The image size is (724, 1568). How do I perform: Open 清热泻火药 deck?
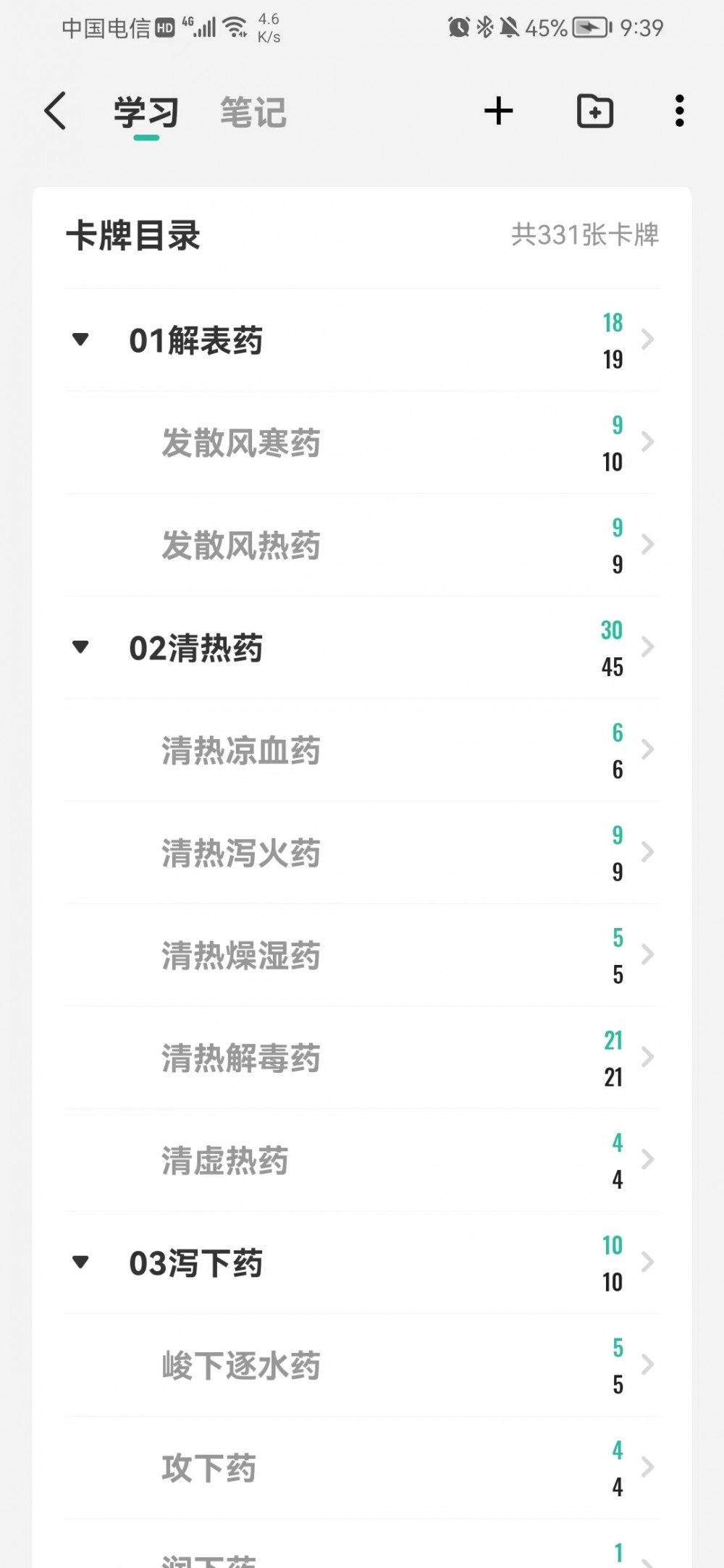[x=362, y=853]
